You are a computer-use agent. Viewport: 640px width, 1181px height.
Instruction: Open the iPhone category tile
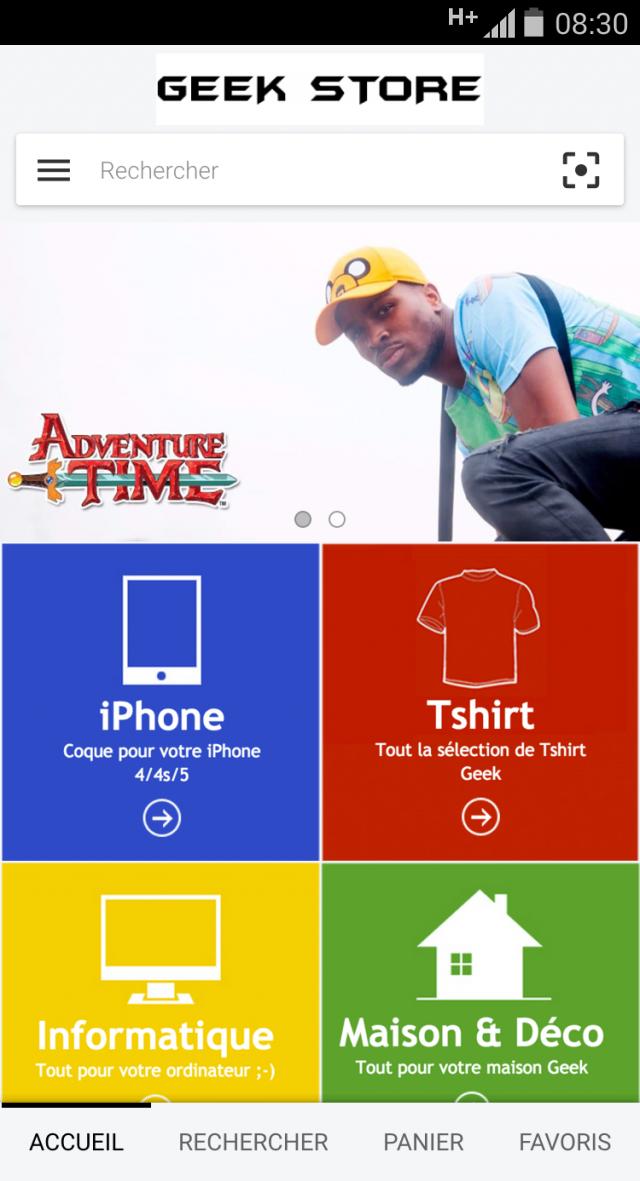tap(161, 702)
